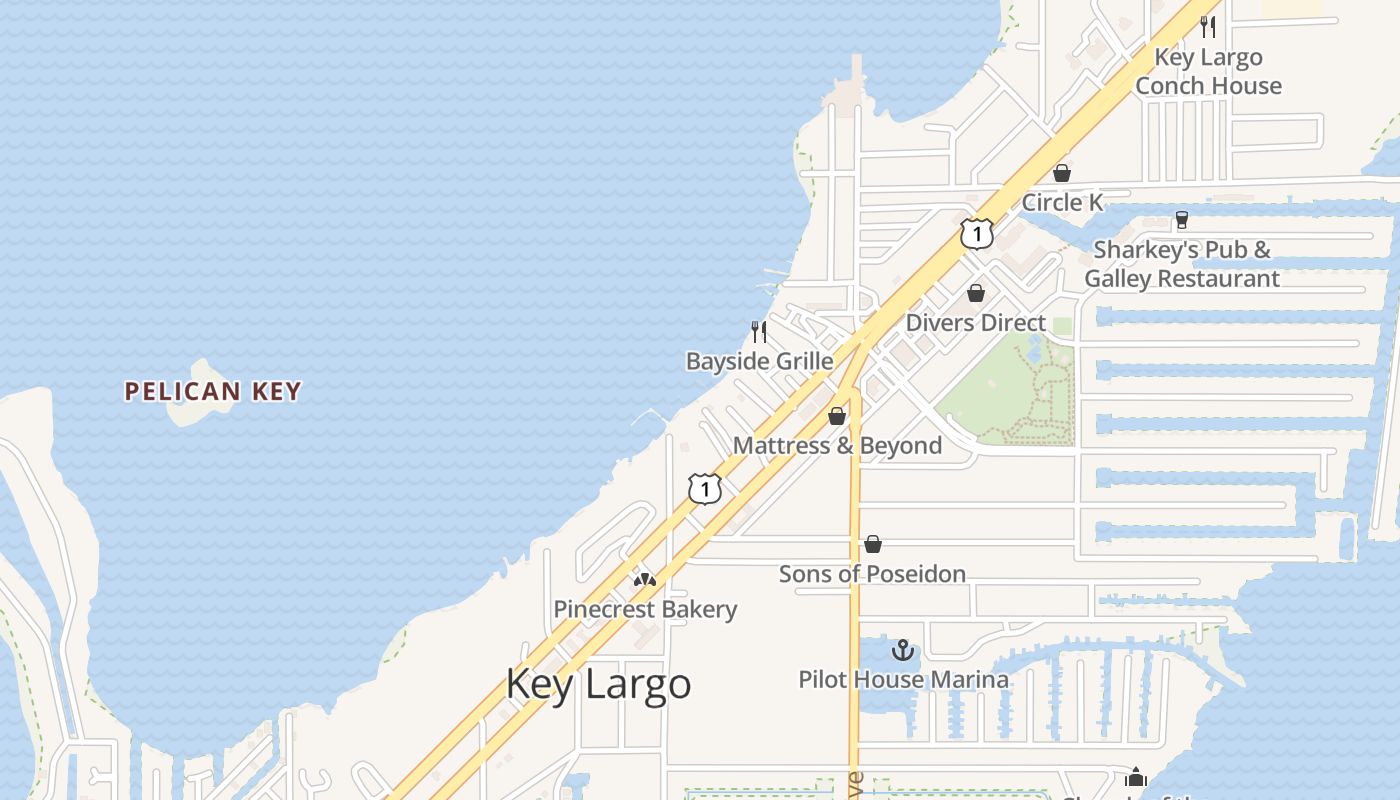Viewport: 1400px width, 800px height.
Task: Open the Divers Direct shop marker
Action: 976,293
